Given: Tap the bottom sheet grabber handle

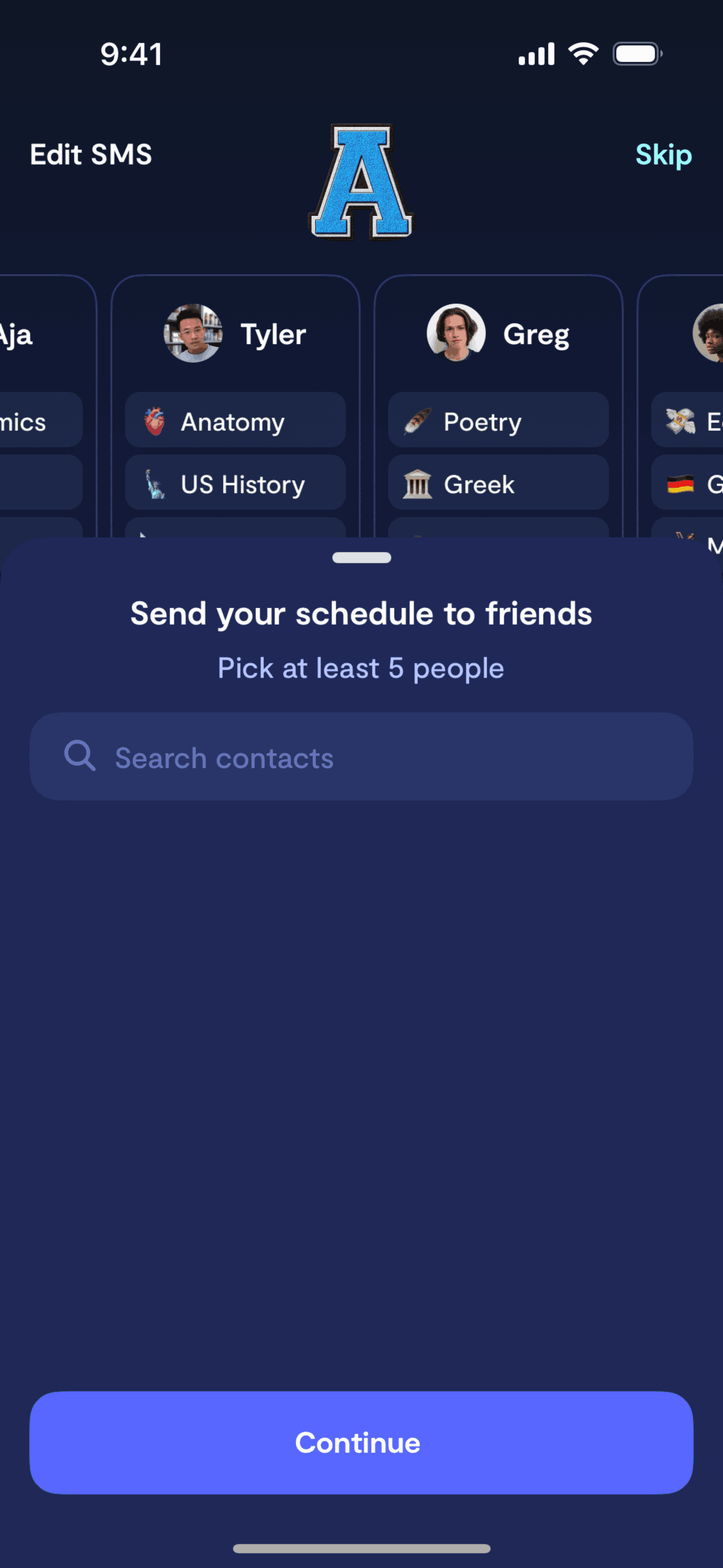Looking at the screenshot, I should tap(361, 558).
